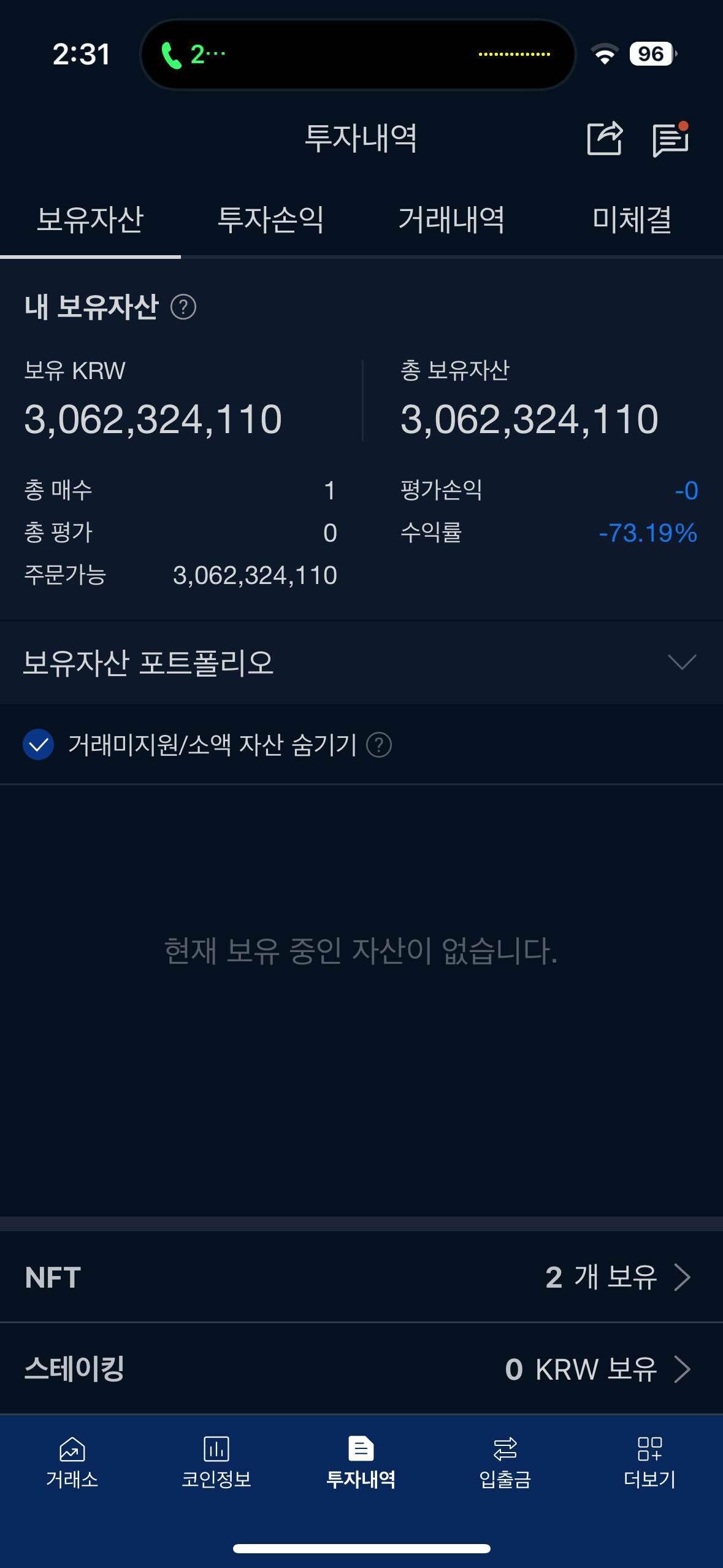Expand the 스테이킹 section chevron
Image resolution: width=723 pixels, height=1568 pixels.
pyautogui.click(x=683, y=1368)
